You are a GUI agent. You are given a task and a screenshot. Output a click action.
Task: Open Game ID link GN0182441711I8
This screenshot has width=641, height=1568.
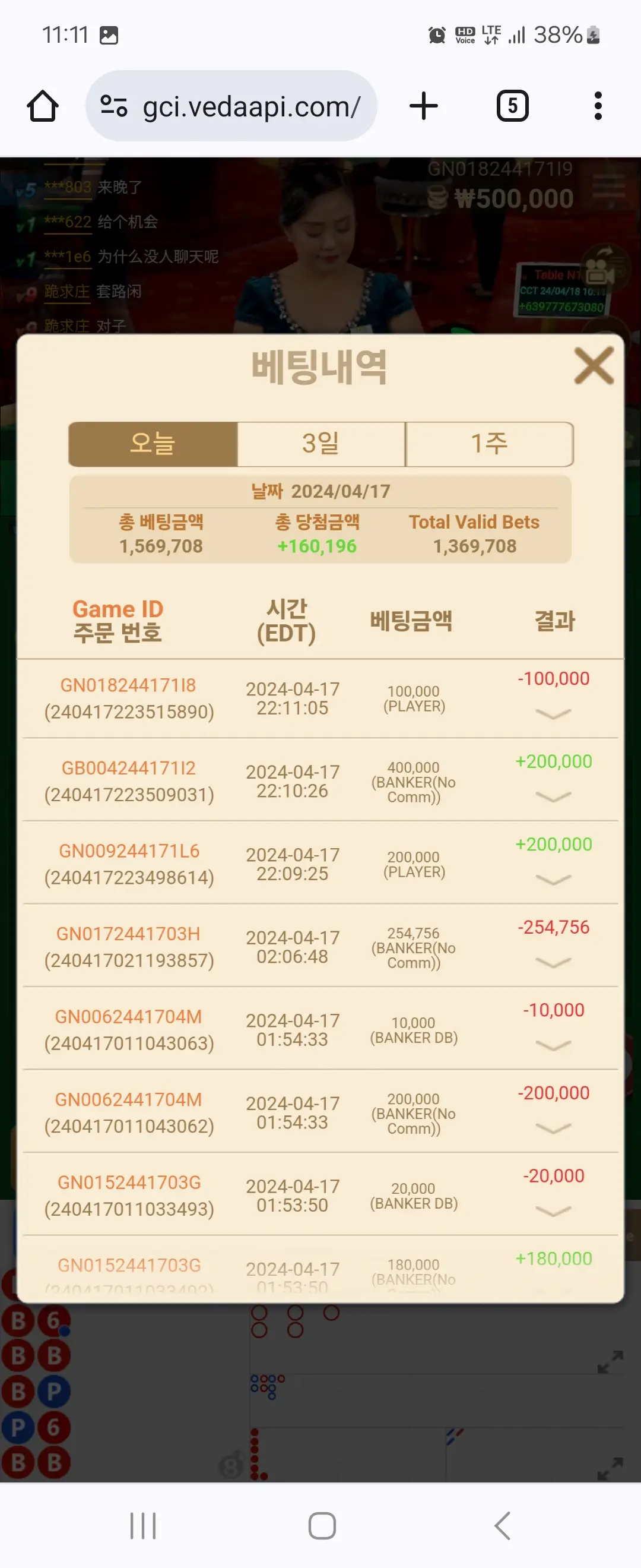(x=128, y=685)
